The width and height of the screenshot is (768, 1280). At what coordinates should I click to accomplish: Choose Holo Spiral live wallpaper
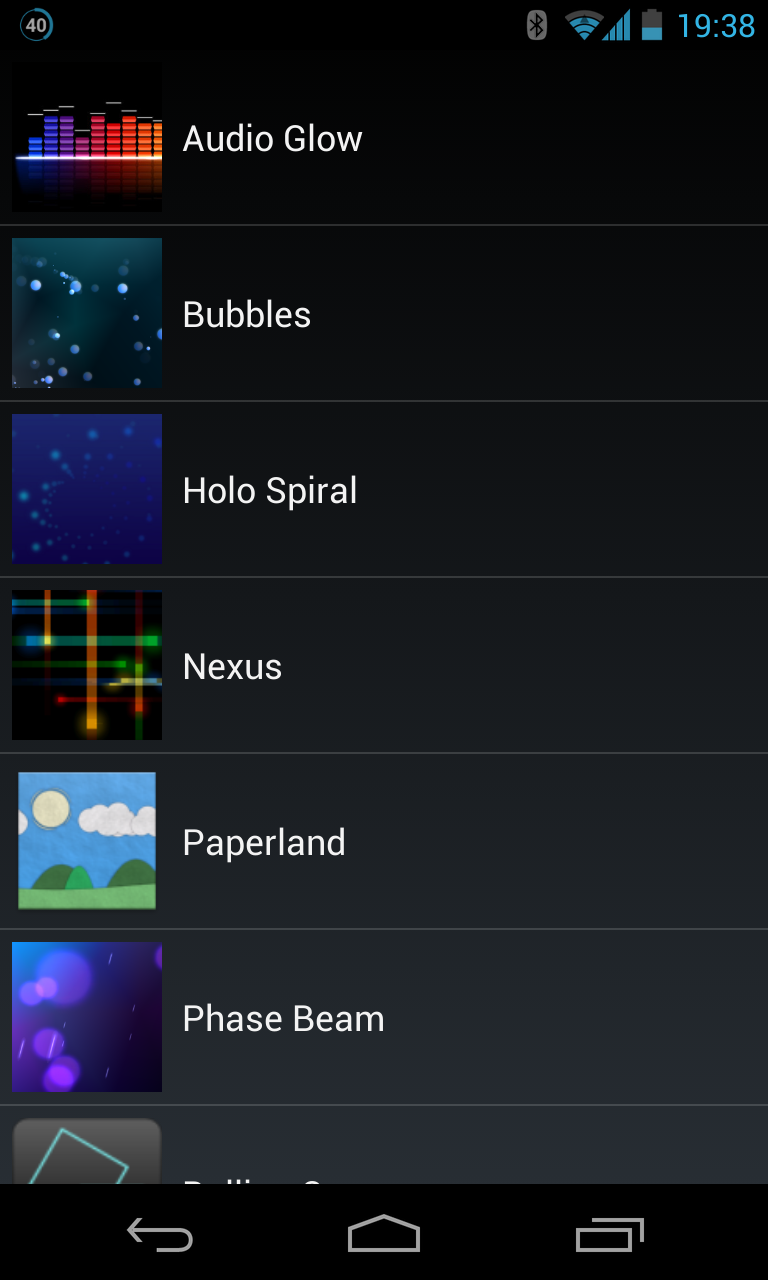[x=384, y=490]
